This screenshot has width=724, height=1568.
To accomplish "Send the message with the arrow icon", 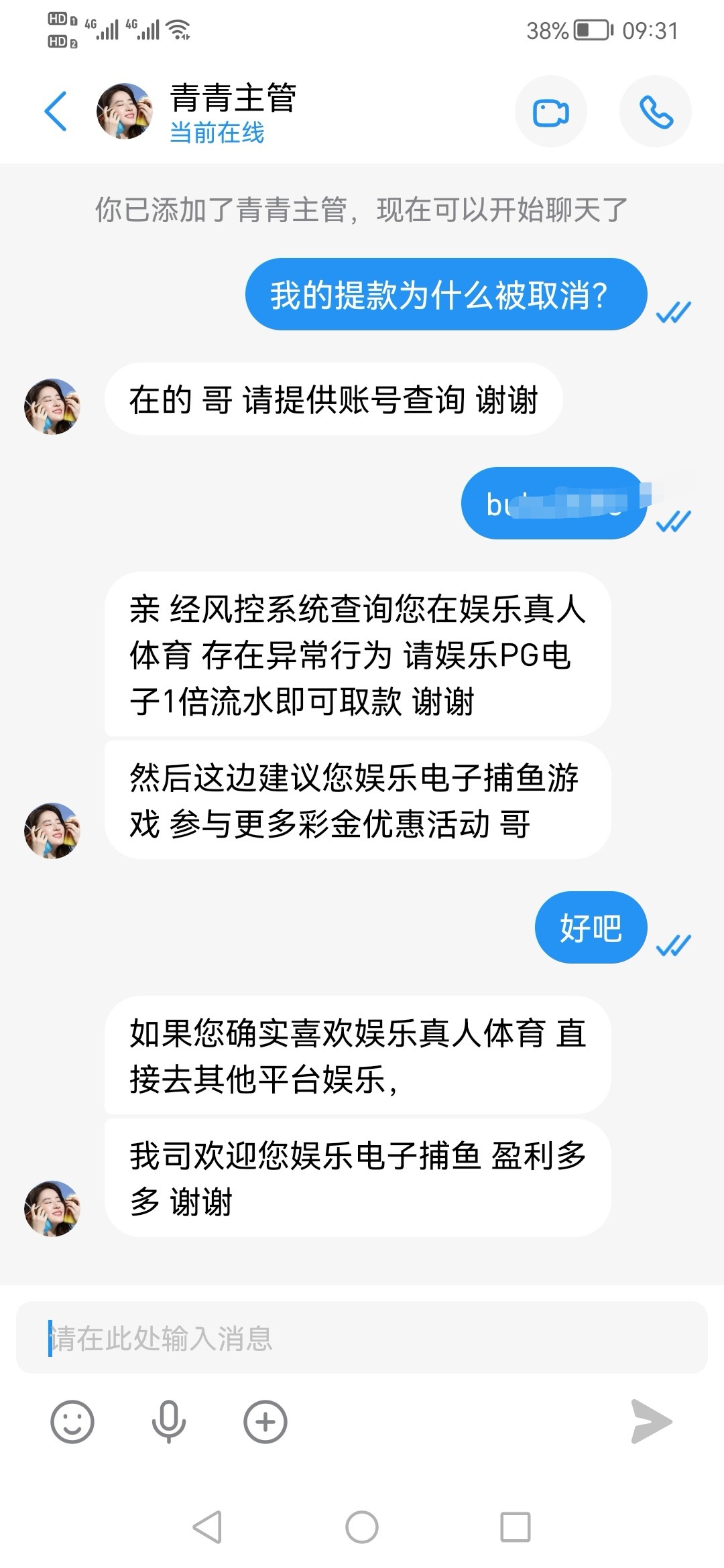I will coord(651,1421).
